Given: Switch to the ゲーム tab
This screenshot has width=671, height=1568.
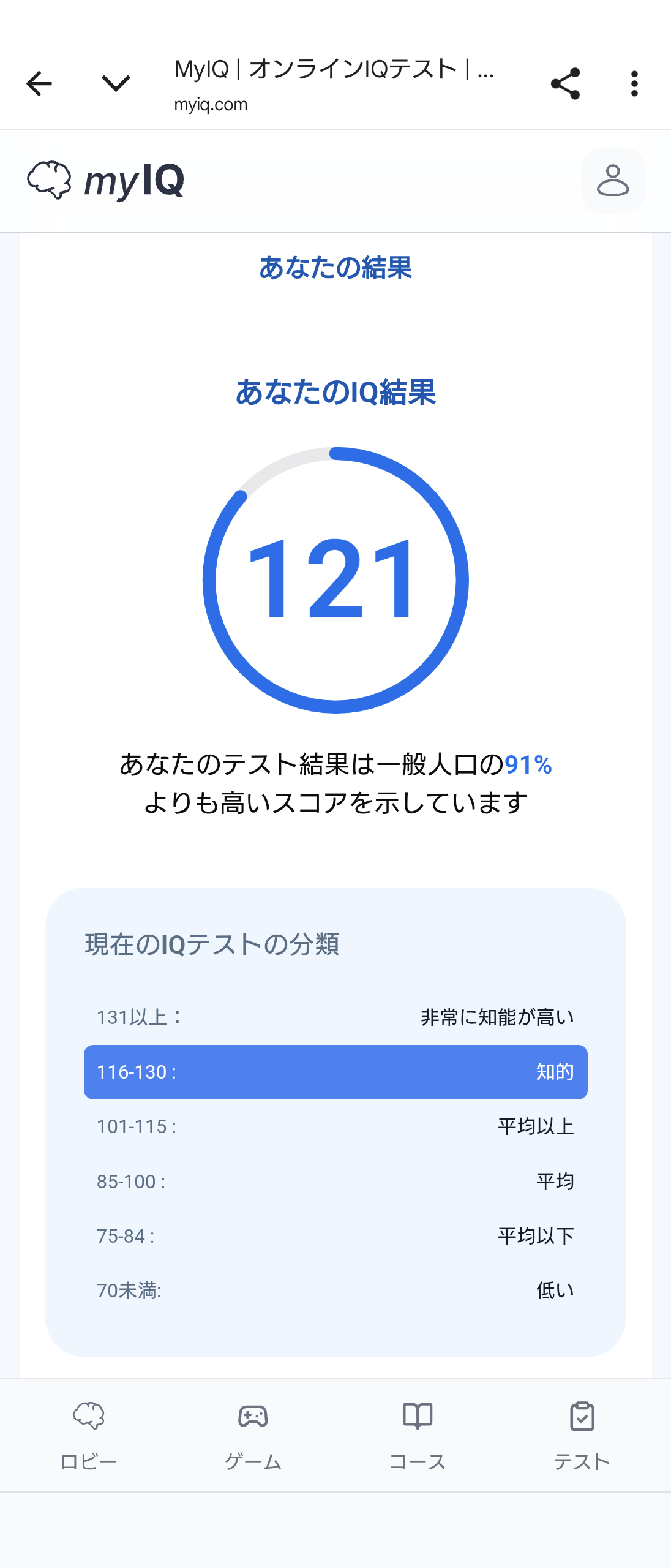Looking at the screenshot, I should [253, 1434].
